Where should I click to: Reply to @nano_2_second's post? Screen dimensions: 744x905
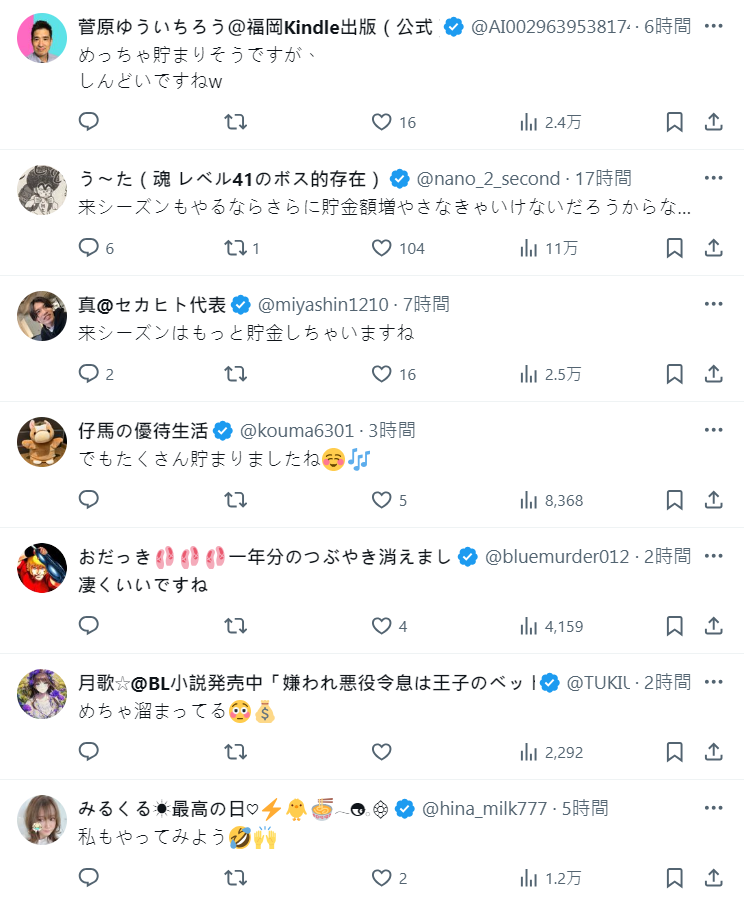click(89, 248)
